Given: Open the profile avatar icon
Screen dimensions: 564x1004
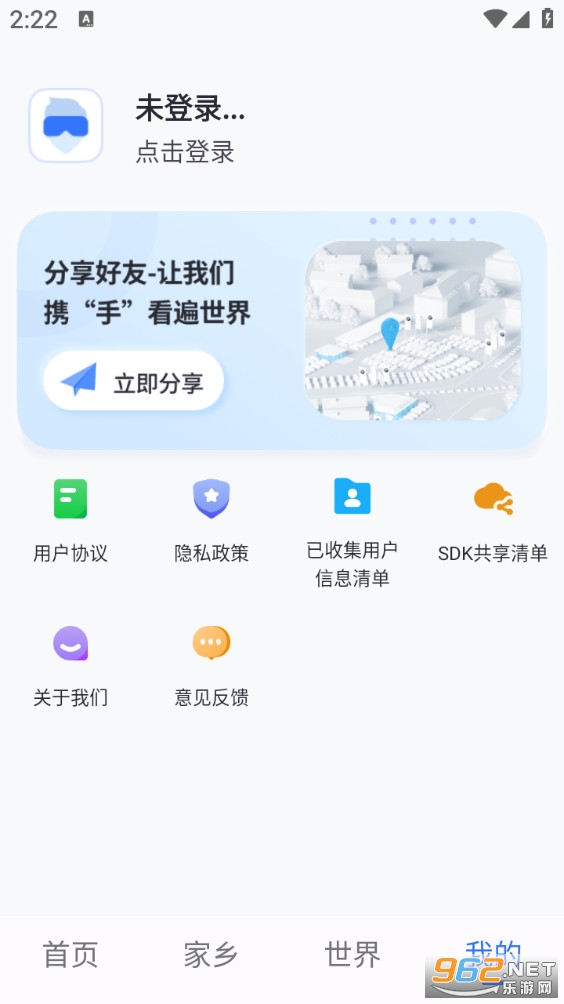Looking at the screenshot, I should [65, 126].
